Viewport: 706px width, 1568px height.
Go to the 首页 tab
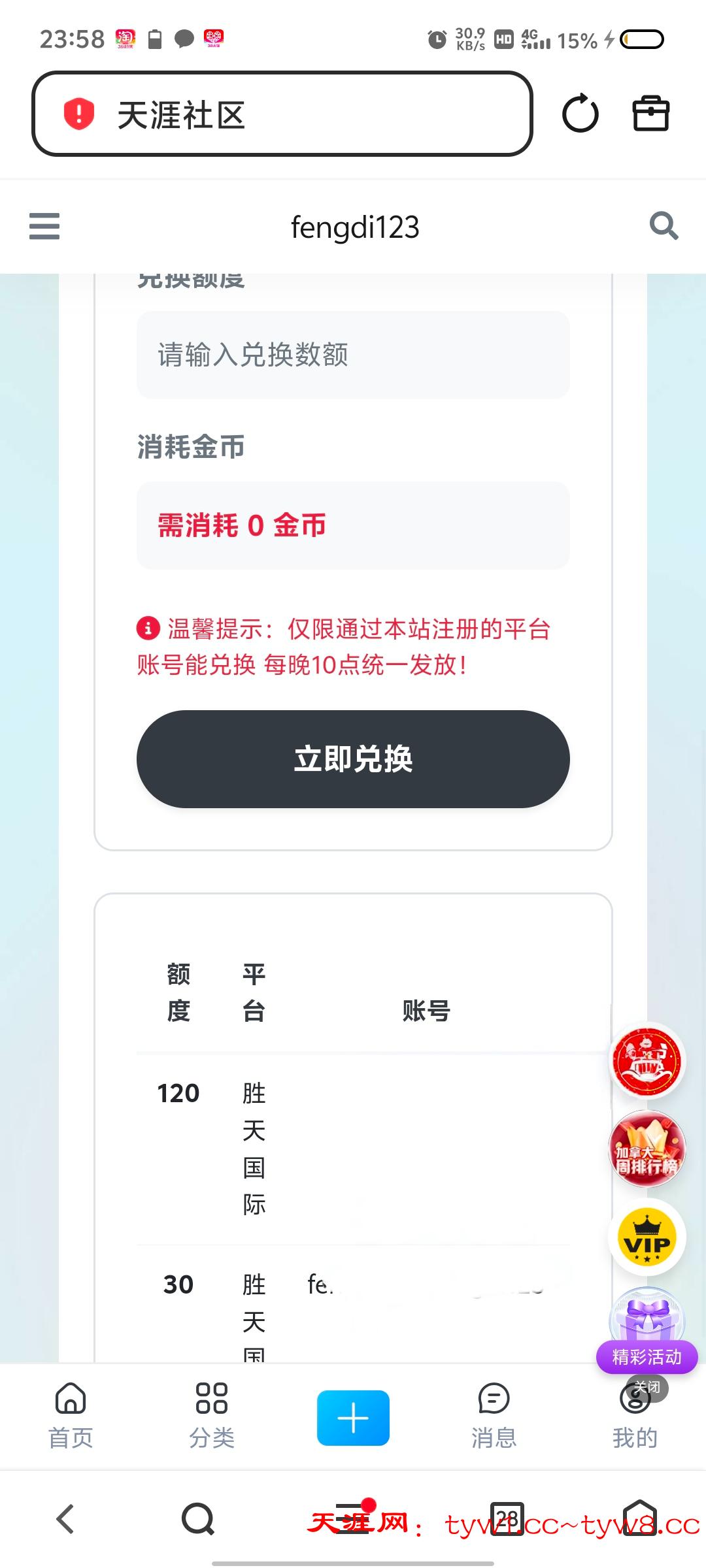tap(71, 1414)
